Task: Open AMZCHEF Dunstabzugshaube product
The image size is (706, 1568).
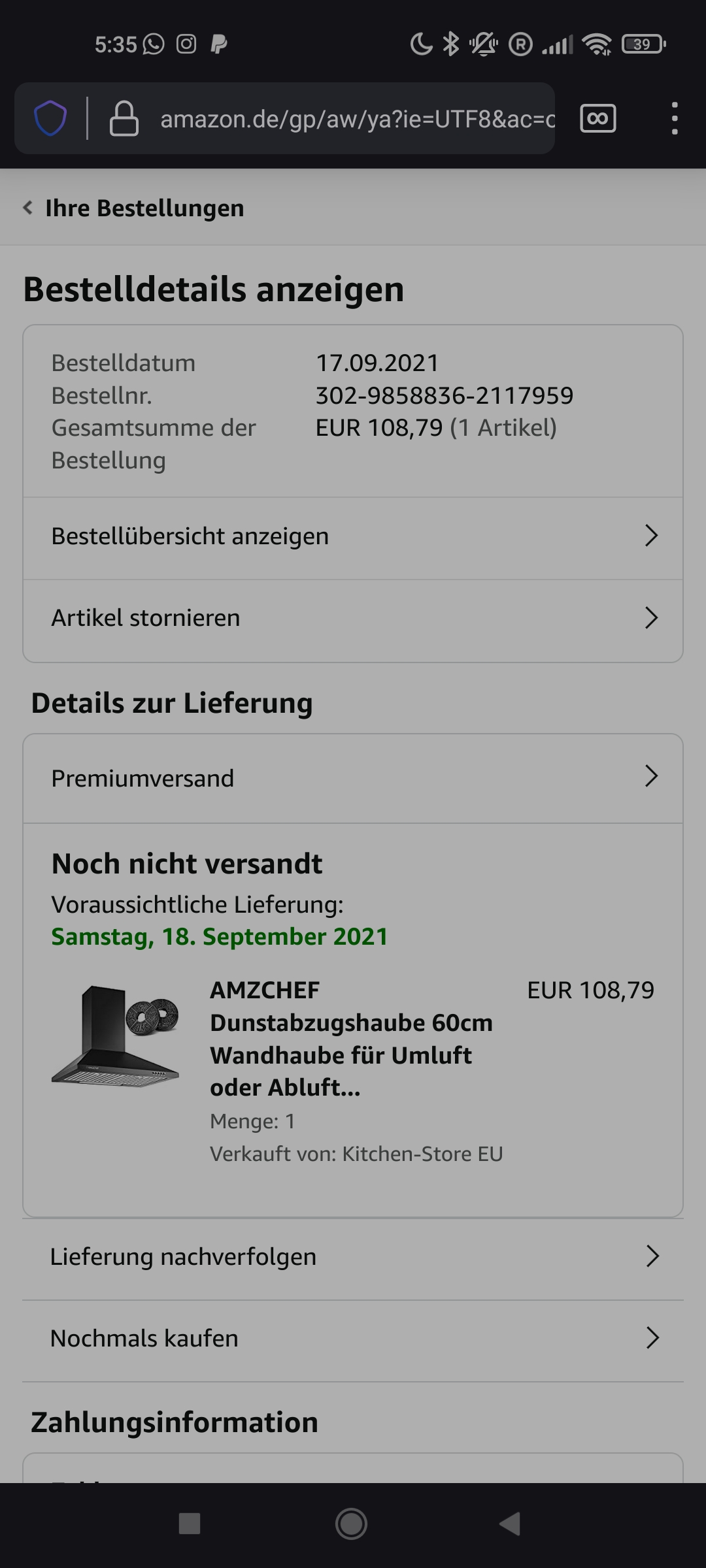Action: coord(350,1038)
